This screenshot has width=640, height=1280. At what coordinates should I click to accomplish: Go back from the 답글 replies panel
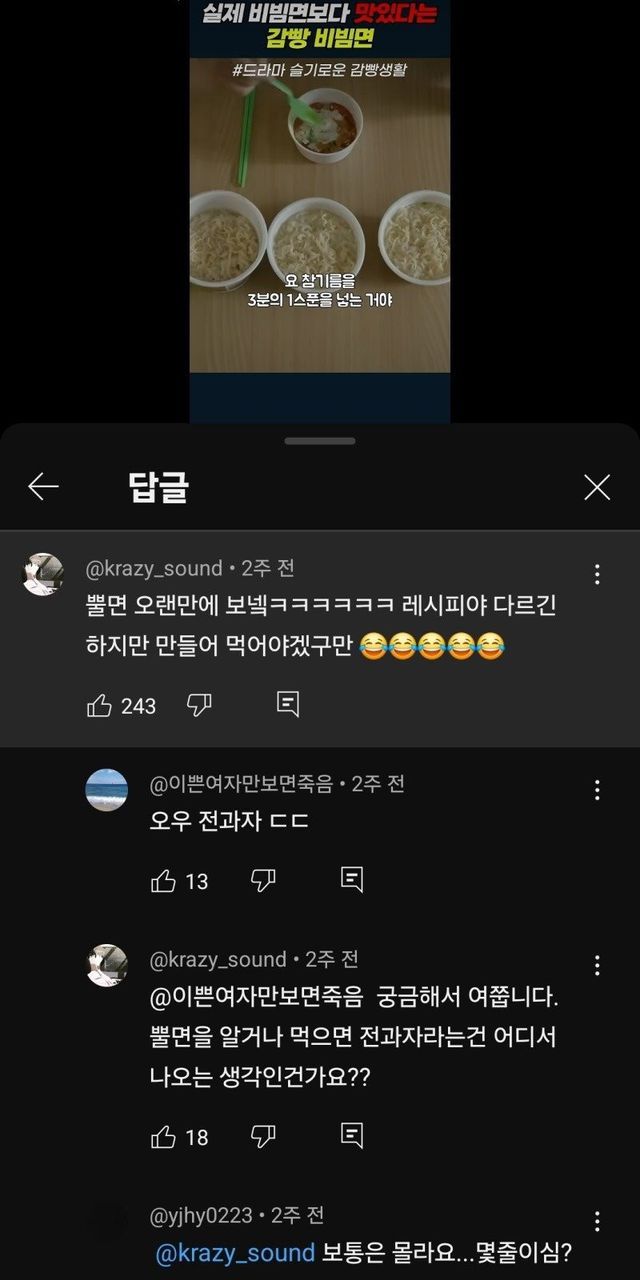(44, 487)
